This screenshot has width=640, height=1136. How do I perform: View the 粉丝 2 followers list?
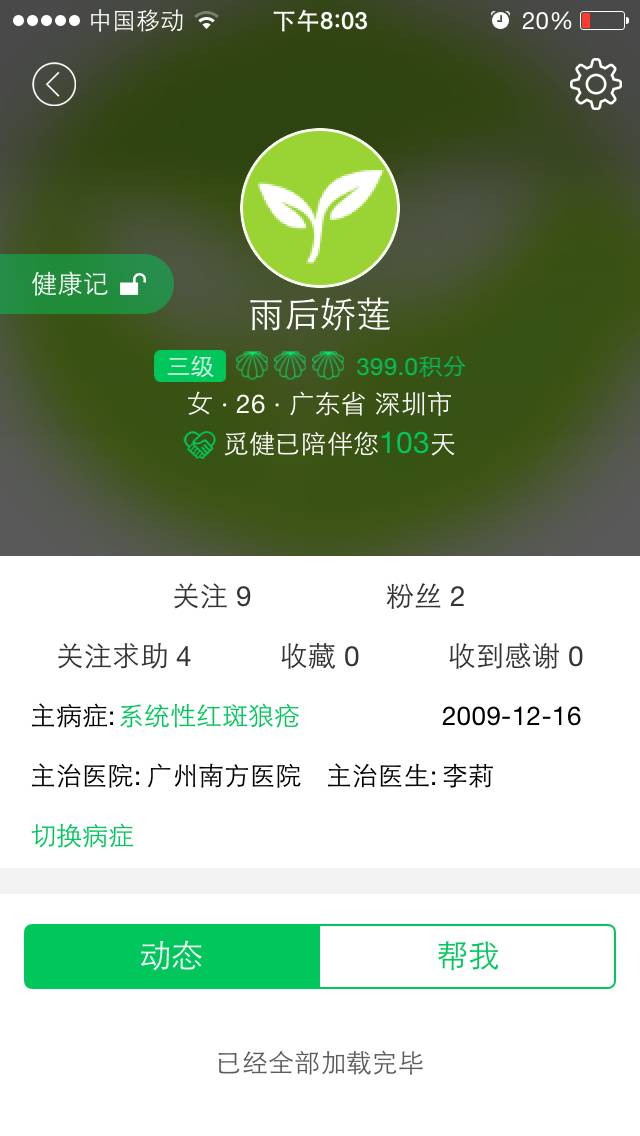[x=425, y=597]
